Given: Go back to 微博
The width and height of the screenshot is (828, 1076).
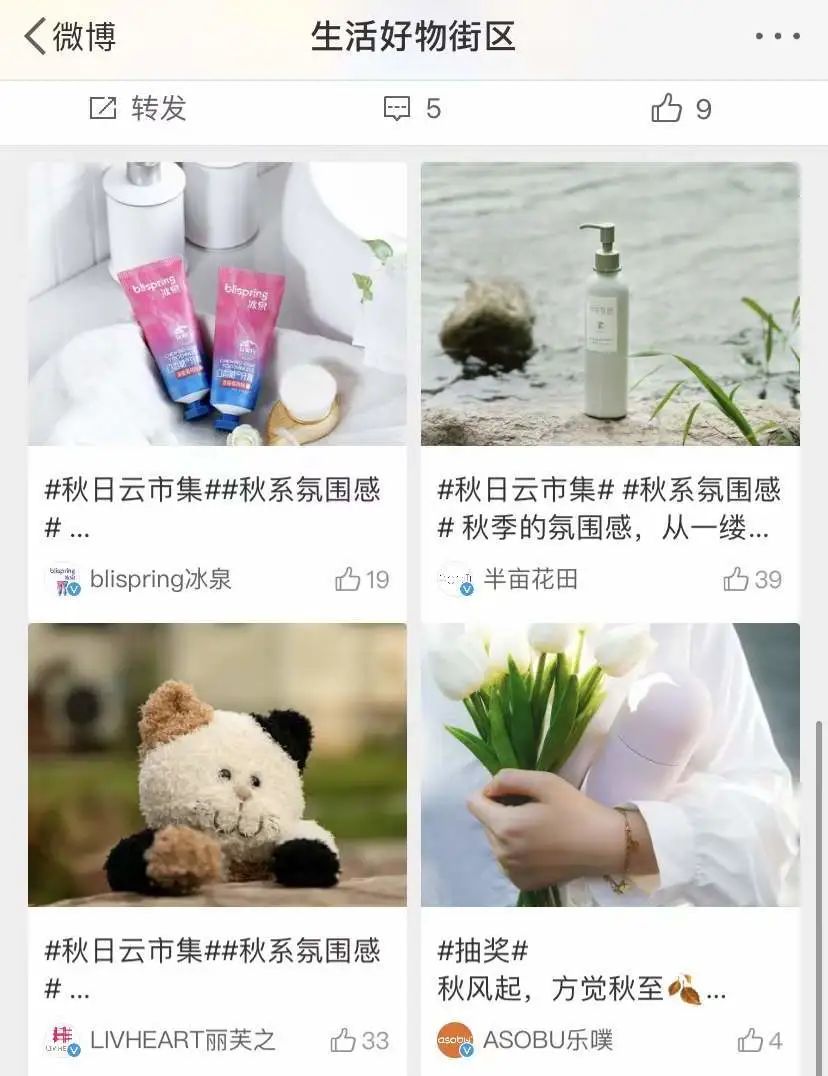Looking at the screenshot, I should point(68,37).
